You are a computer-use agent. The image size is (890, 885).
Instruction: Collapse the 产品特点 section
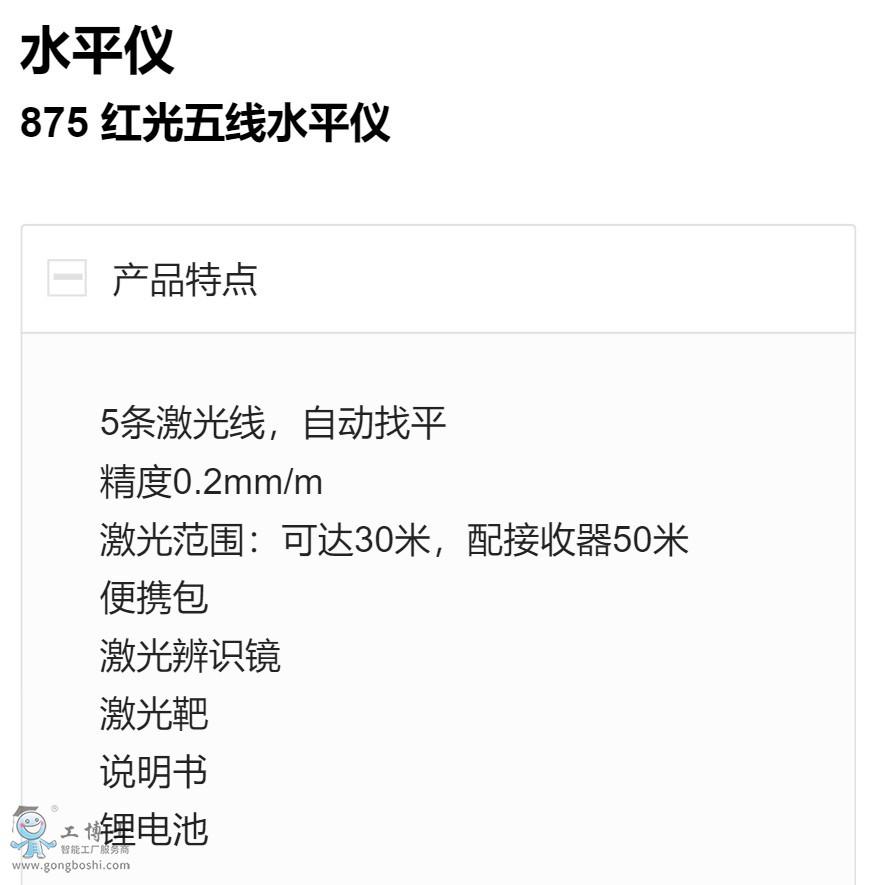coord(67,278)
